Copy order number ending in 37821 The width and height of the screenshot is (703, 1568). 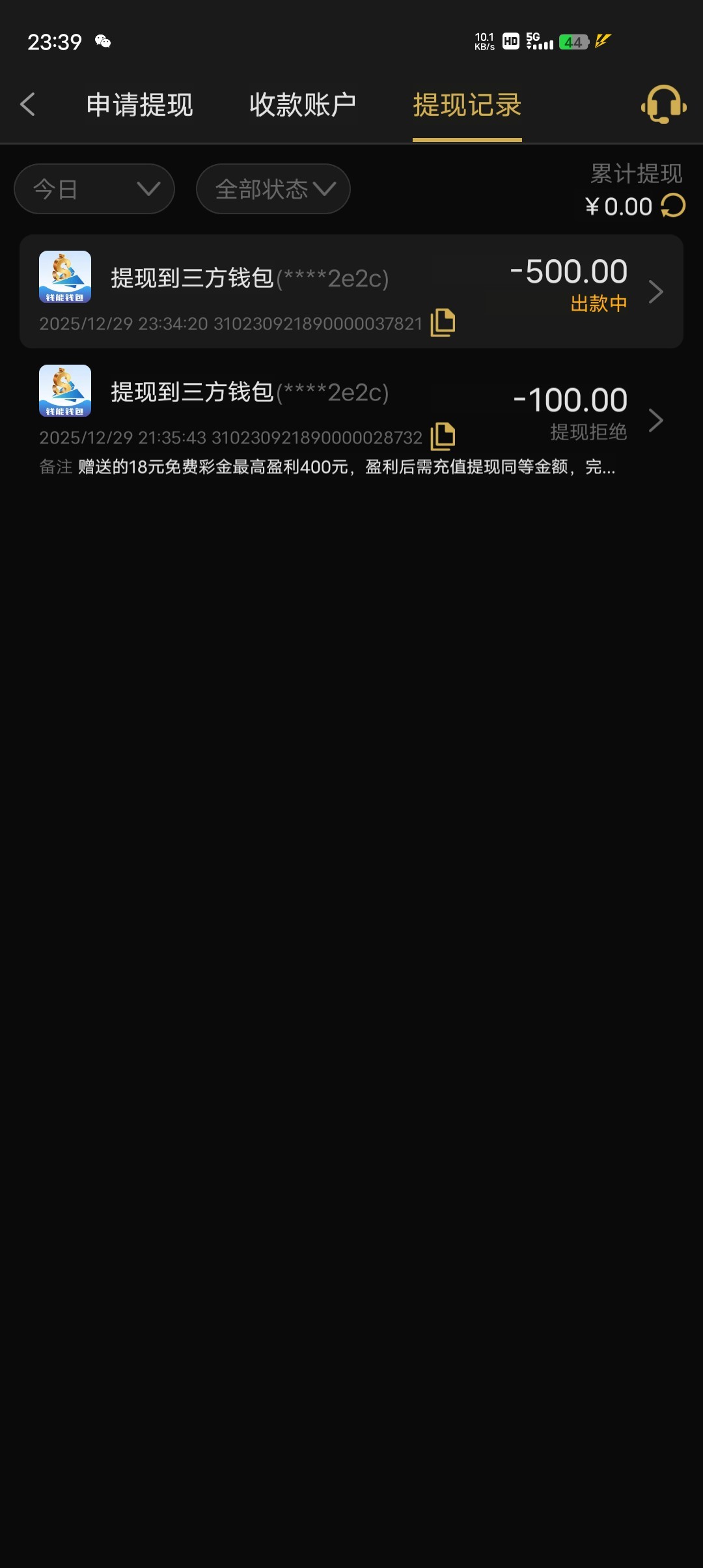click(443, 322)
